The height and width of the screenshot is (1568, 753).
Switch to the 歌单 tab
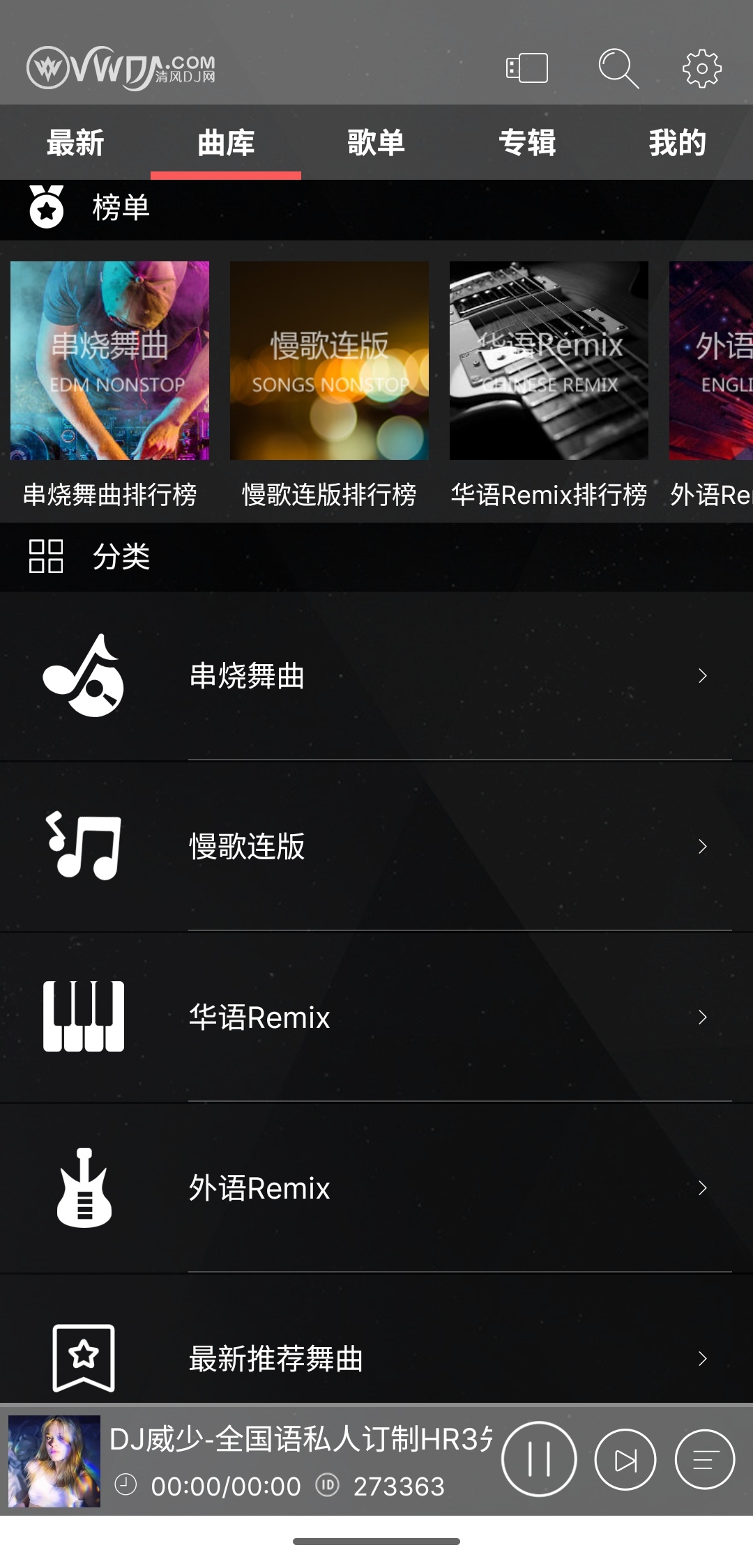pyautogui.click(x=376, y=143)
